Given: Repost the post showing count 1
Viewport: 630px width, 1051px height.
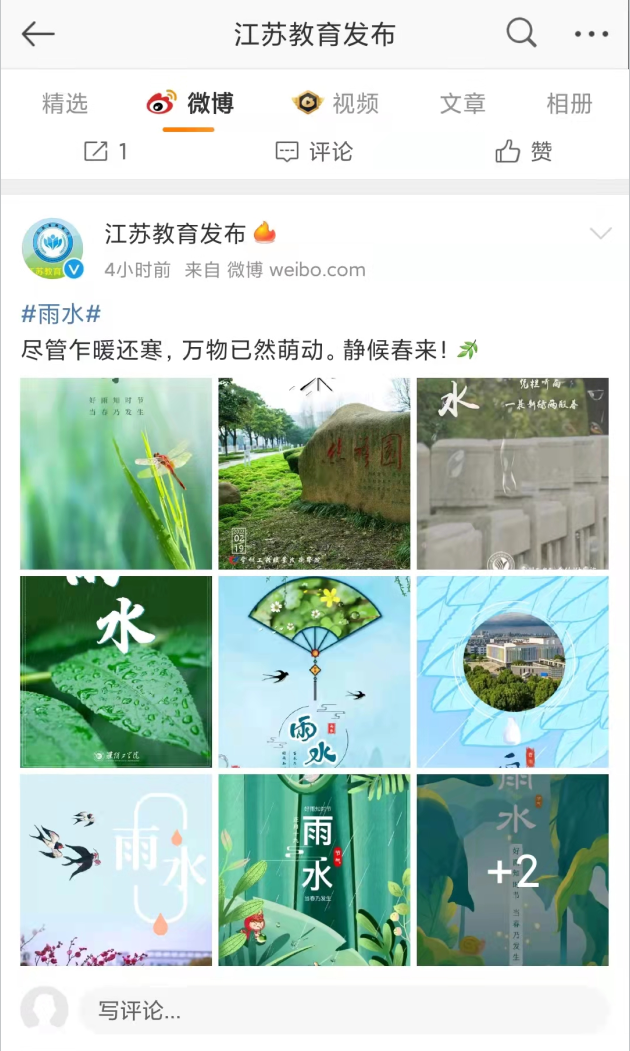Looking at the screenshot, I should (x=105, y=152).
